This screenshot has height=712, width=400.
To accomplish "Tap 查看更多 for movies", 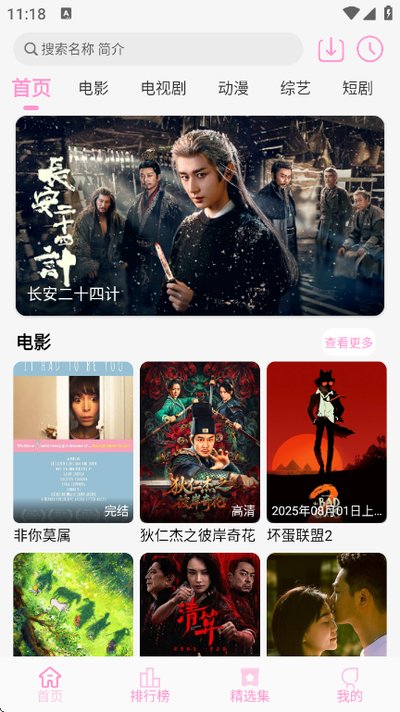I will tap(349, 342).
